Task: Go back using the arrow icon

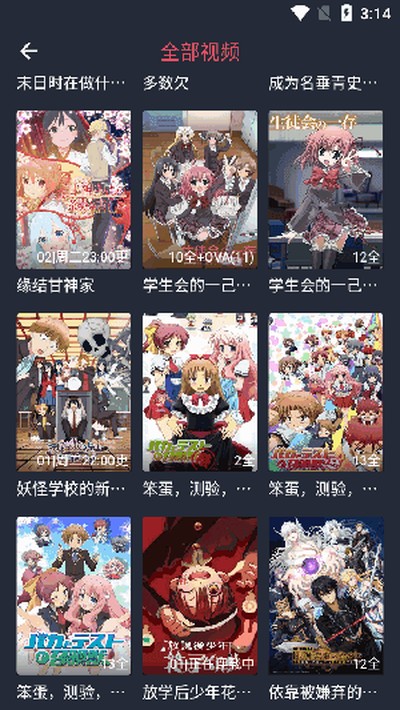Action: click(29, 51)
